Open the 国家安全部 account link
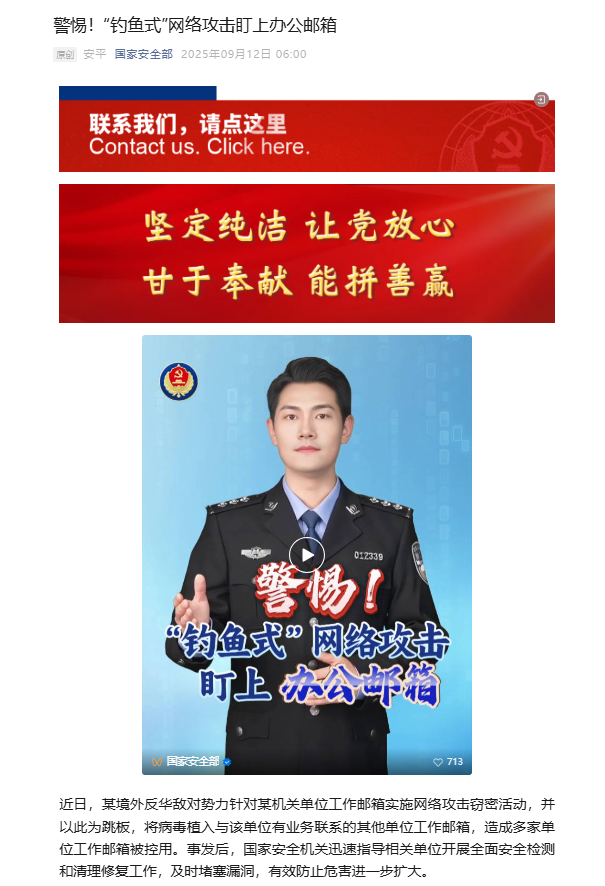This screenshot has width=605, height=886. coord(143,54)
